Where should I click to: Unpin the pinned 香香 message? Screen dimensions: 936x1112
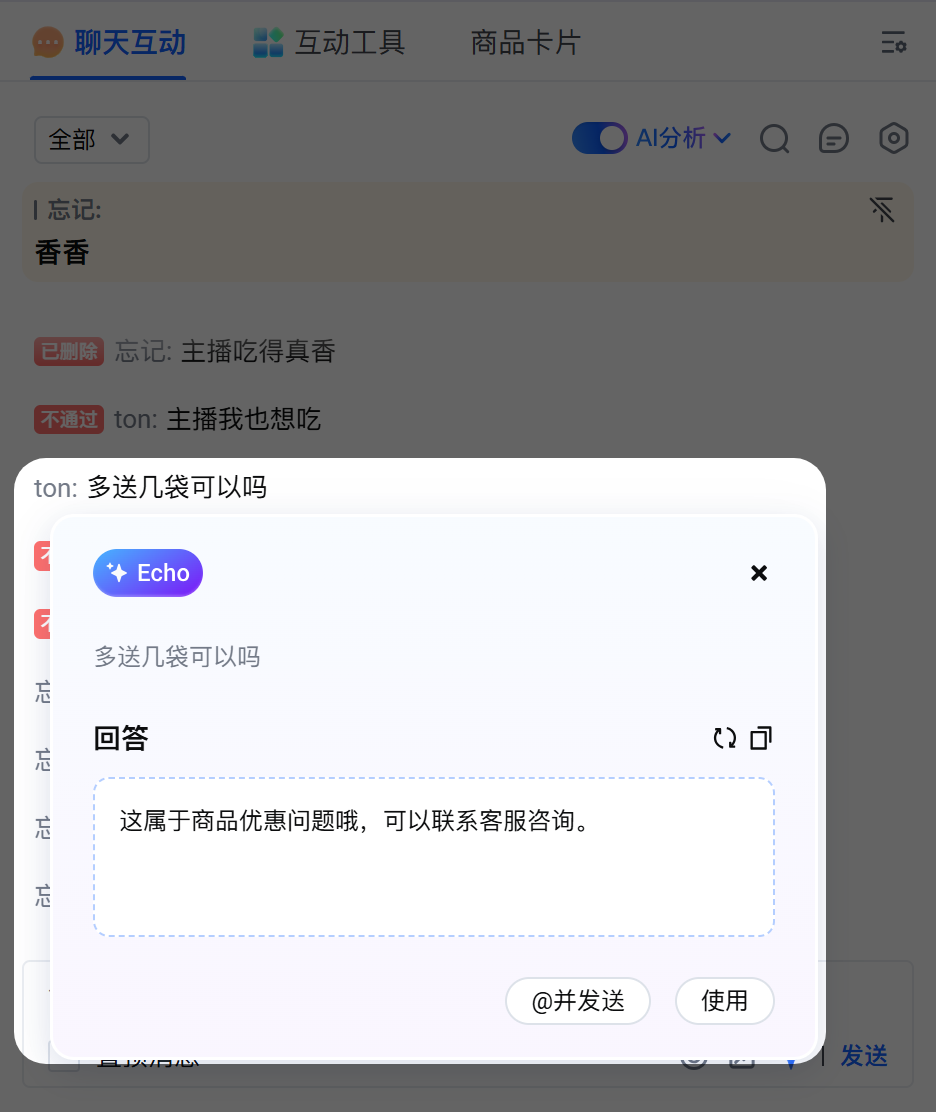coord(881,209)
